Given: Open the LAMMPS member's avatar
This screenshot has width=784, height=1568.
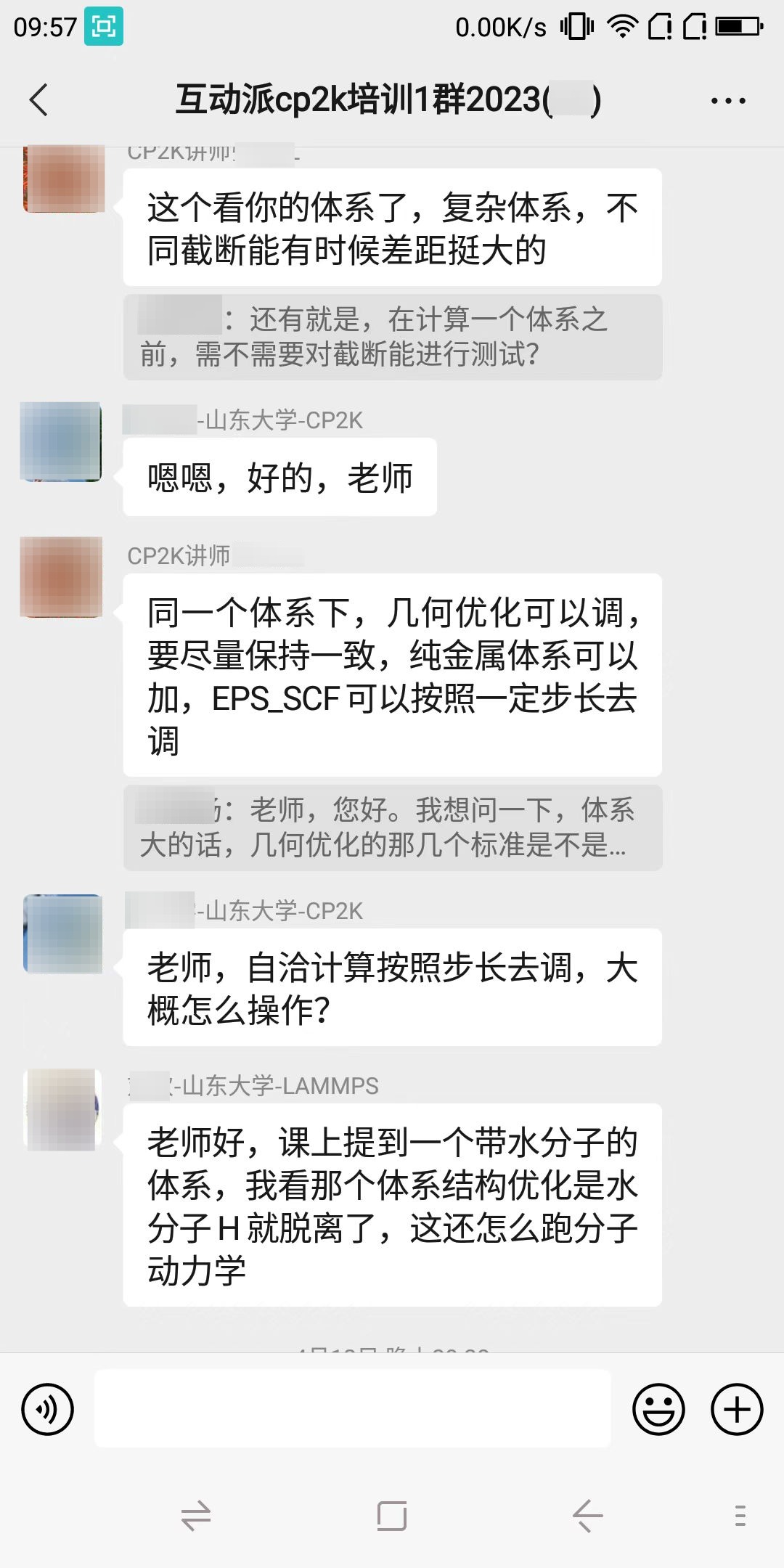Looking at the screenshot, I should point(62,1108).
